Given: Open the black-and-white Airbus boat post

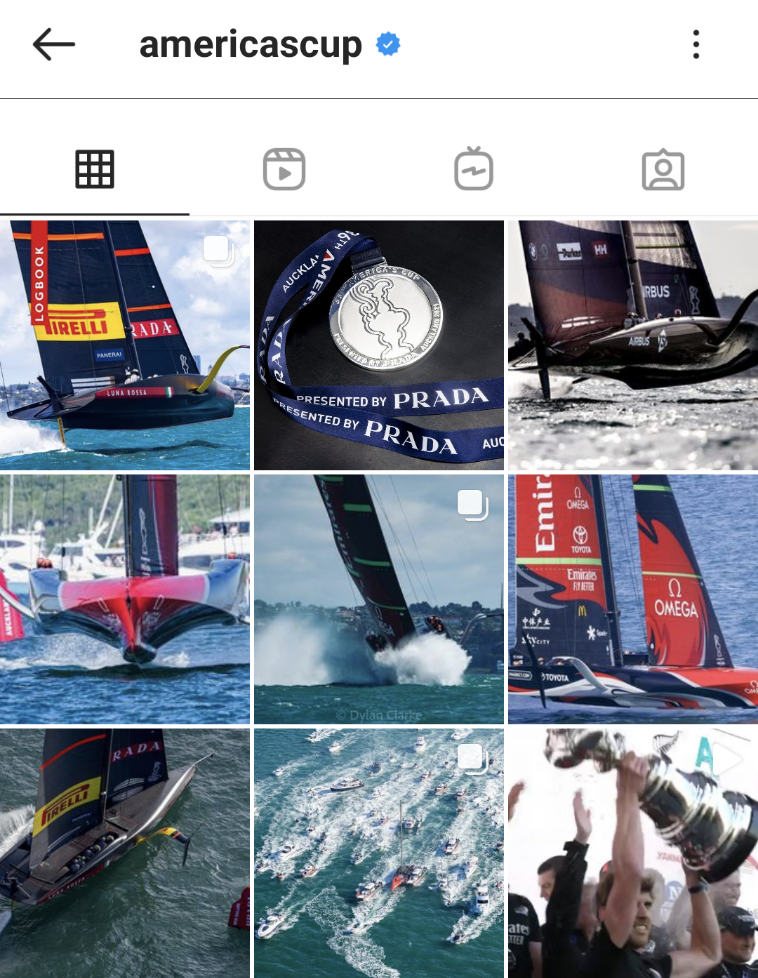Looking at the screenshot, I should [633, 345].
